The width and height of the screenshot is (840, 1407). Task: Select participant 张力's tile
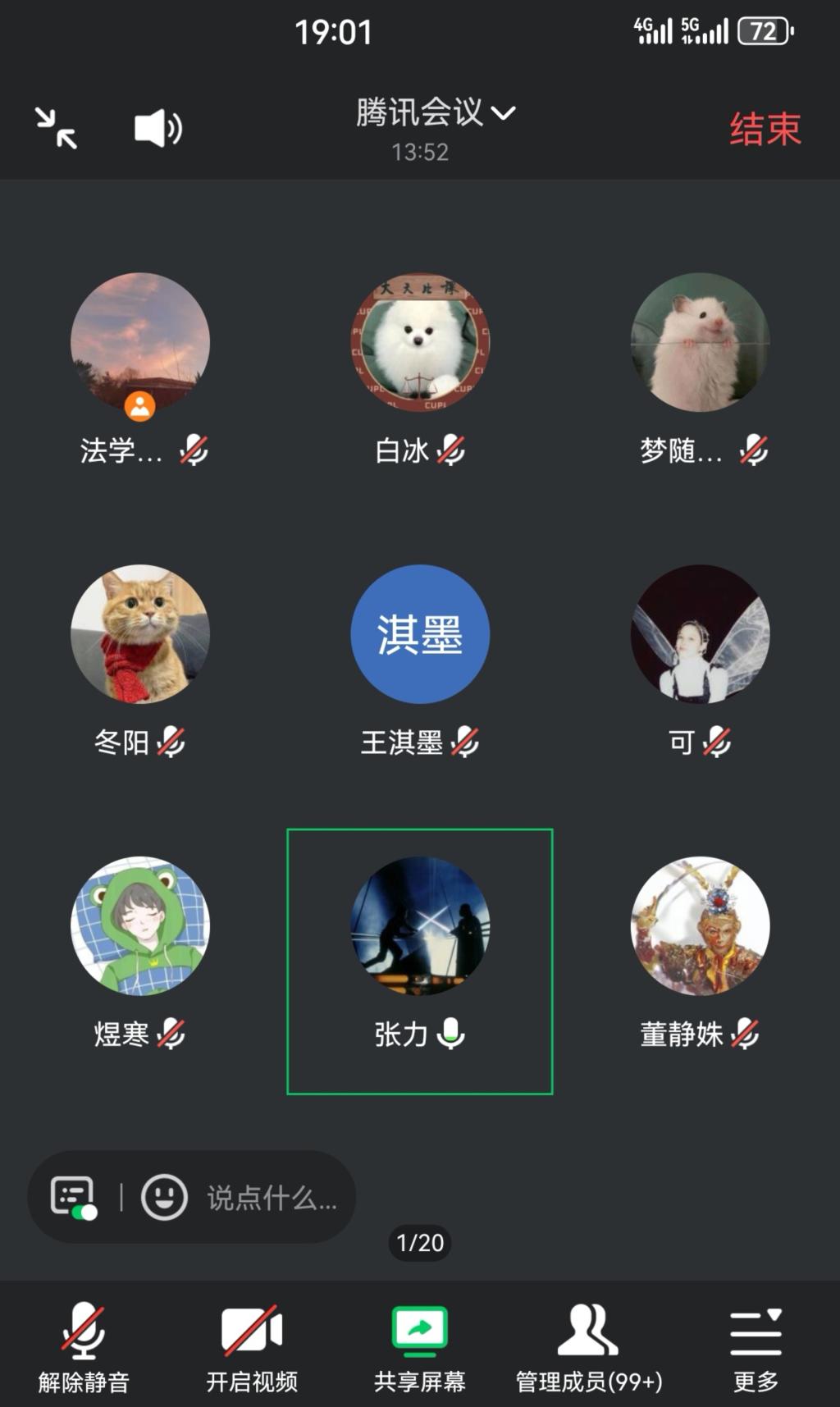click(420, 961)
